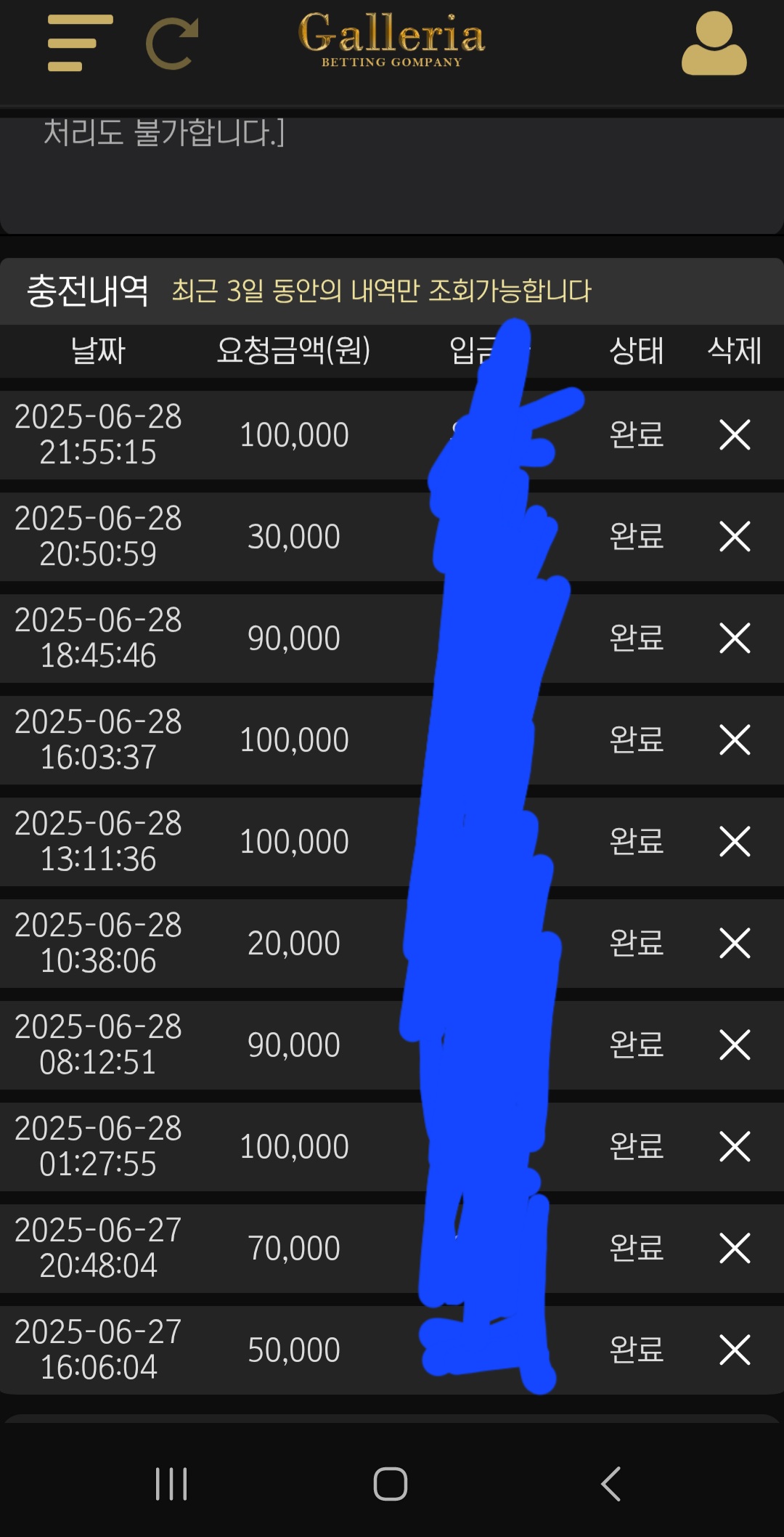Delete the 20:50:59 charge record

point(735,537)
